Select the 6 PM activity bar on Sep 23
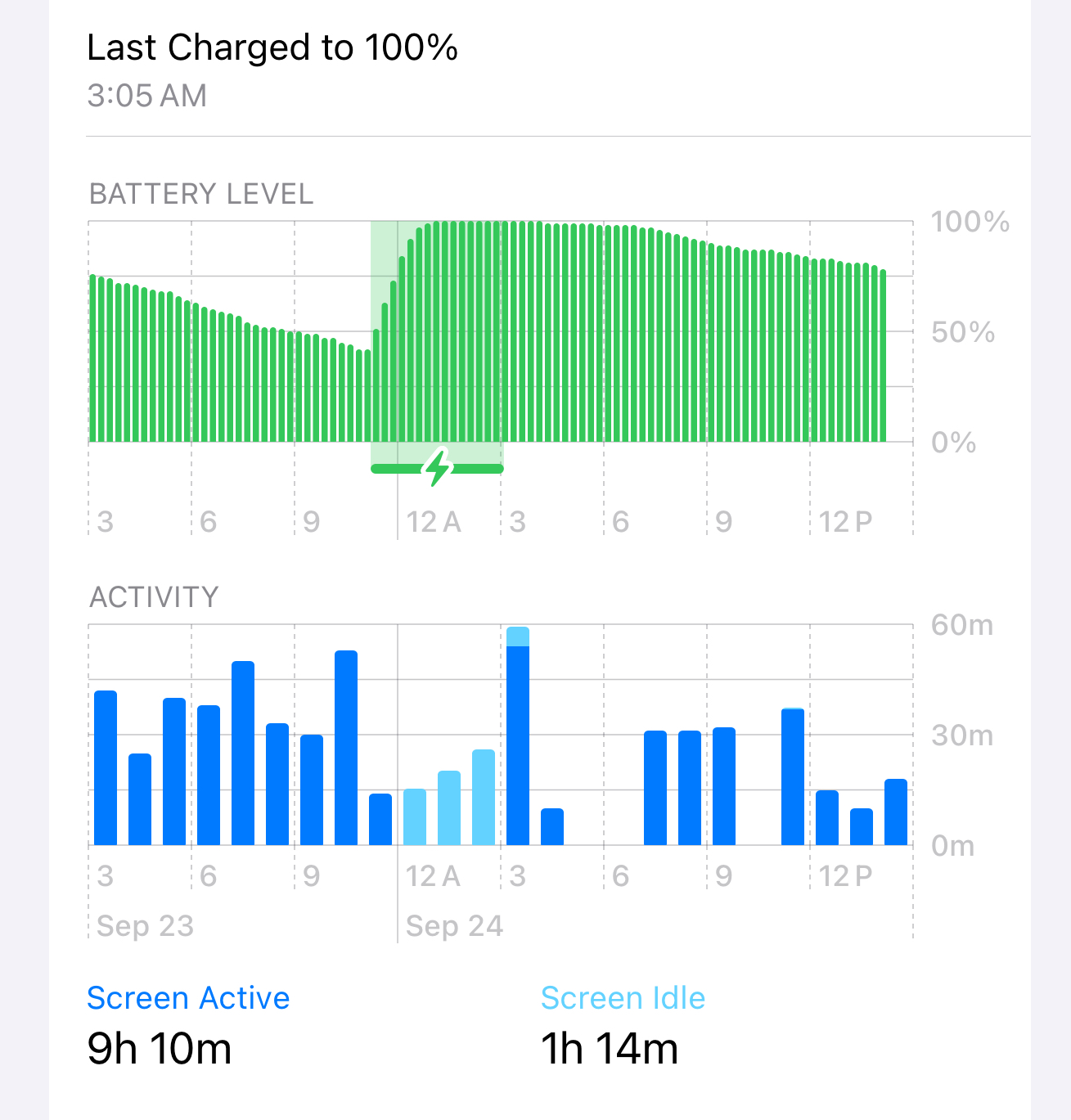This screenshot has height=1120, width=1071. pos(209,775)
